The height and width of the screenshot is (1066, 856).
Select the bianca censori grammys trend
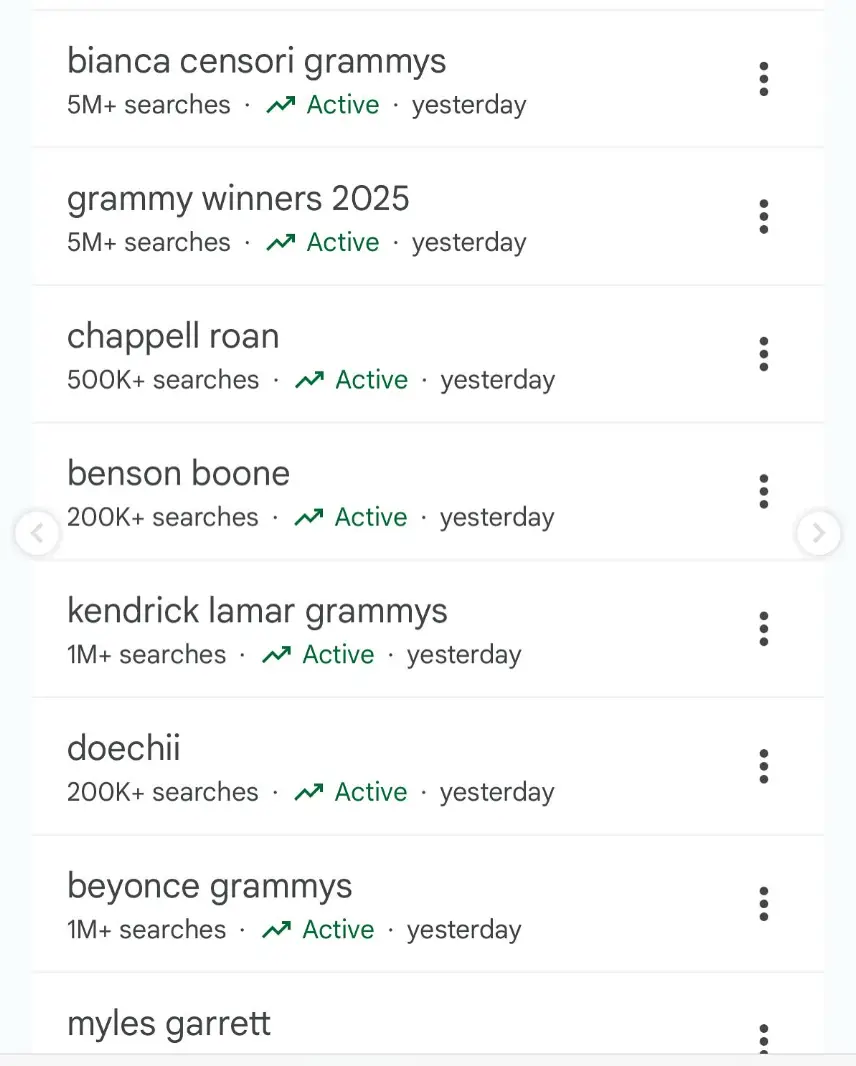(256, 61)
